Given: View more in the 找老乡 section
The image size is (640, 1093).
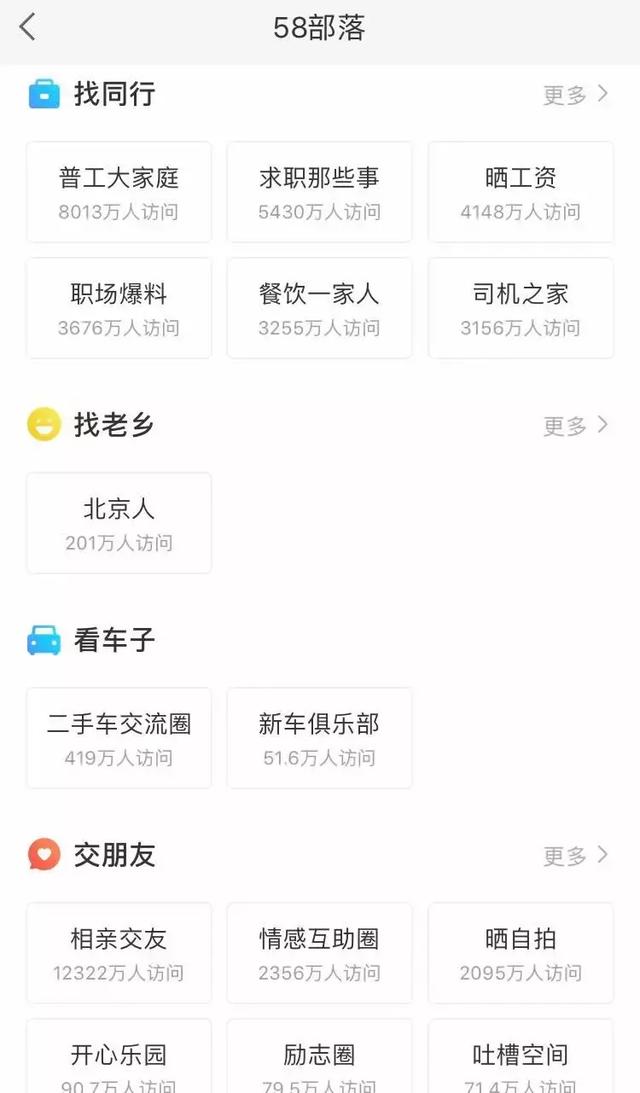Looking at the screenshot, I should [x=575, y=426].
